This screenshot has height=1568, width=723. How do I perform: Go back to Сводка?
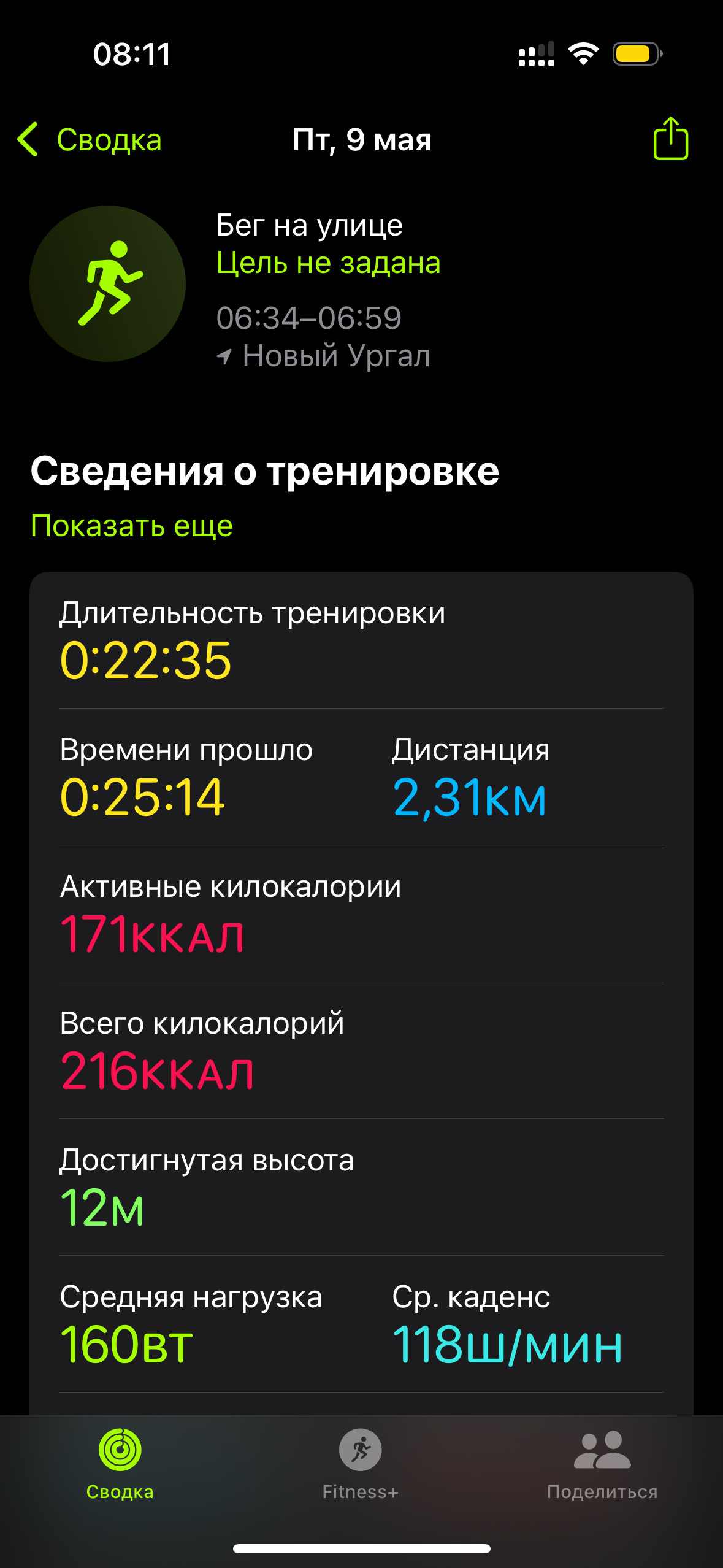pos(90,139)
